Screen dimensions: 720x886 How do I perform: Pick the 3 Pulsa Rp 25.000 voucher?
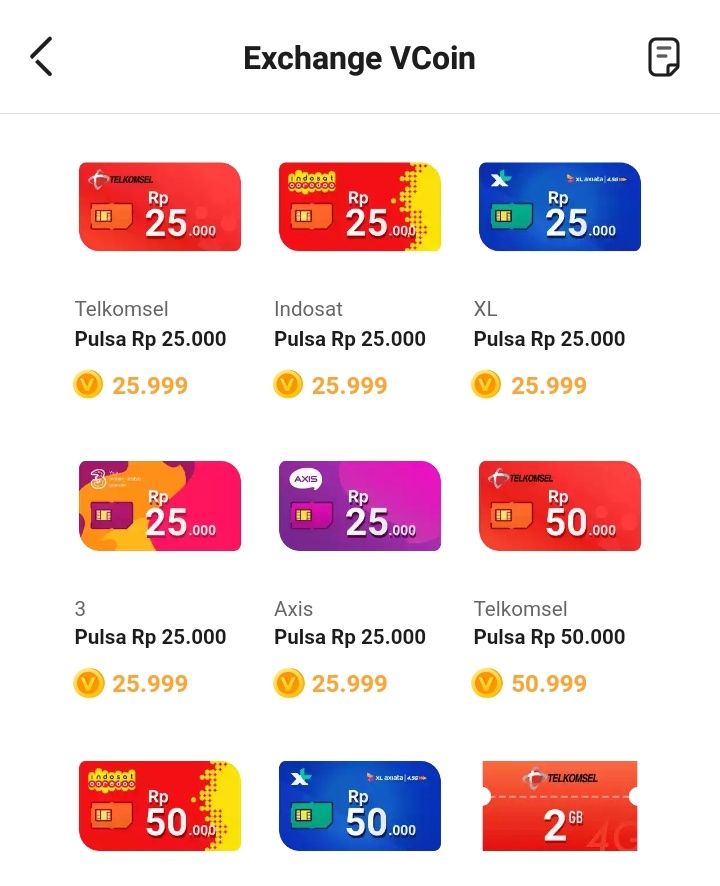click(160, 506)
